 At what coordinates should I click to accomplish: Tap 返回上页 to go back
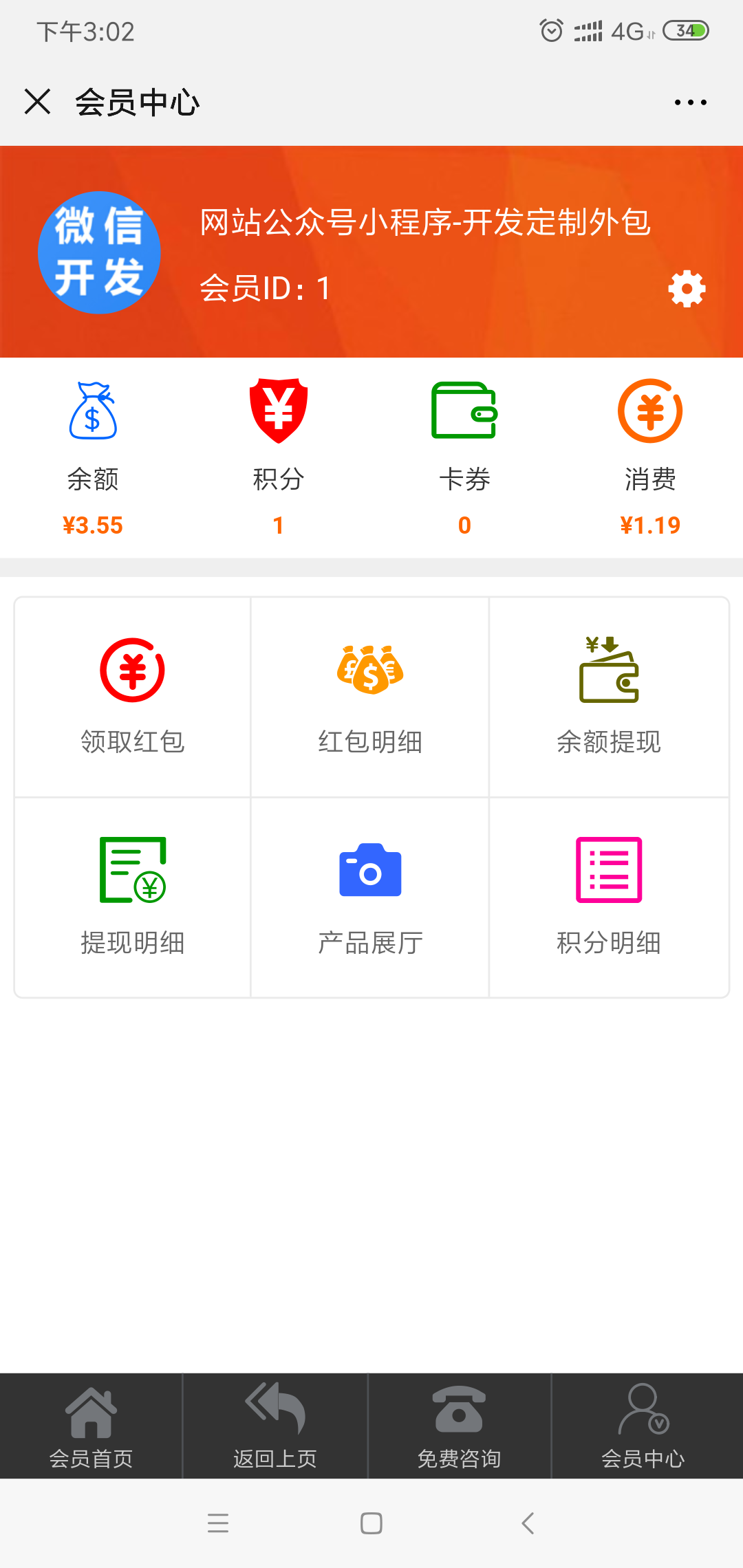click(275, 1426)
